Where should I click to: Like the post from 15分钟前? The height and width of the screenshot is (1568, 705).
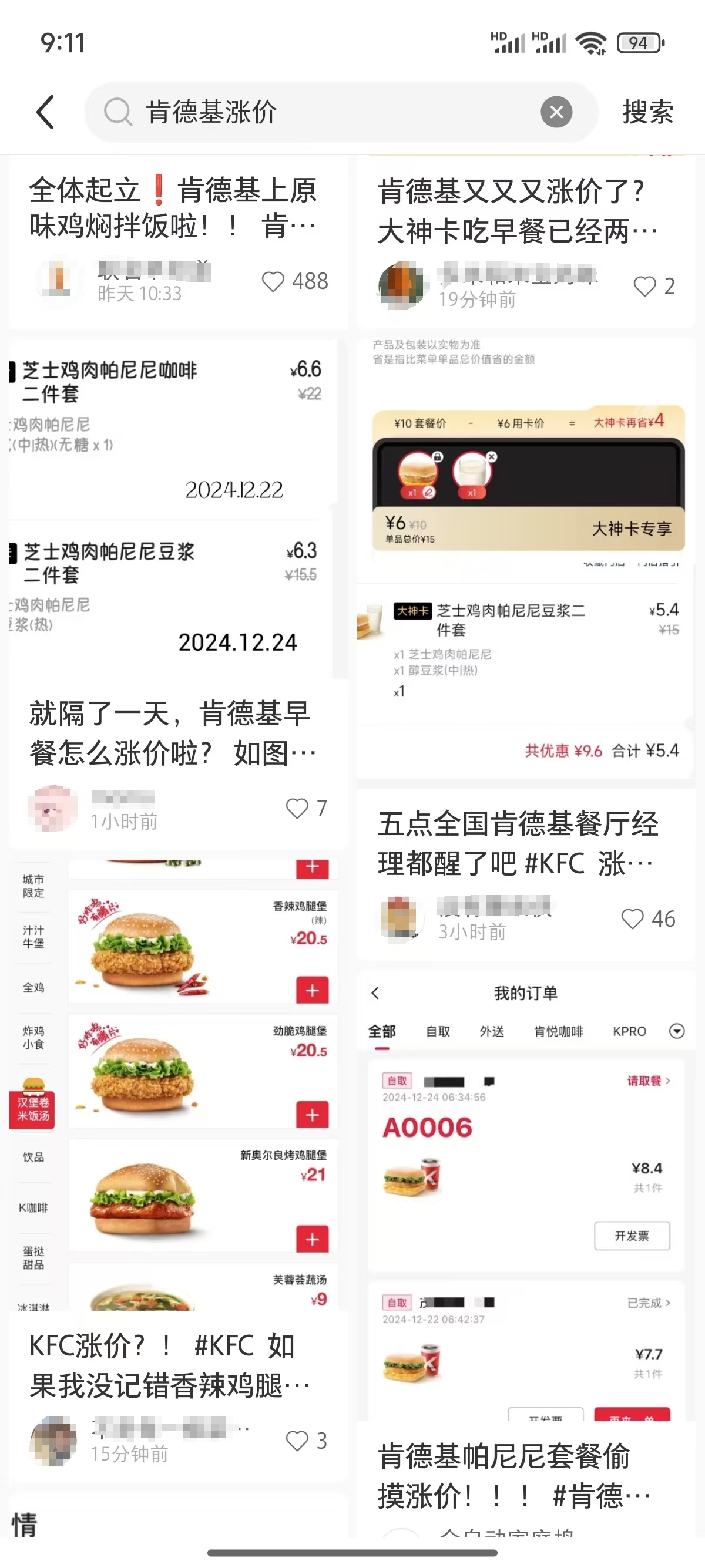297,1441
